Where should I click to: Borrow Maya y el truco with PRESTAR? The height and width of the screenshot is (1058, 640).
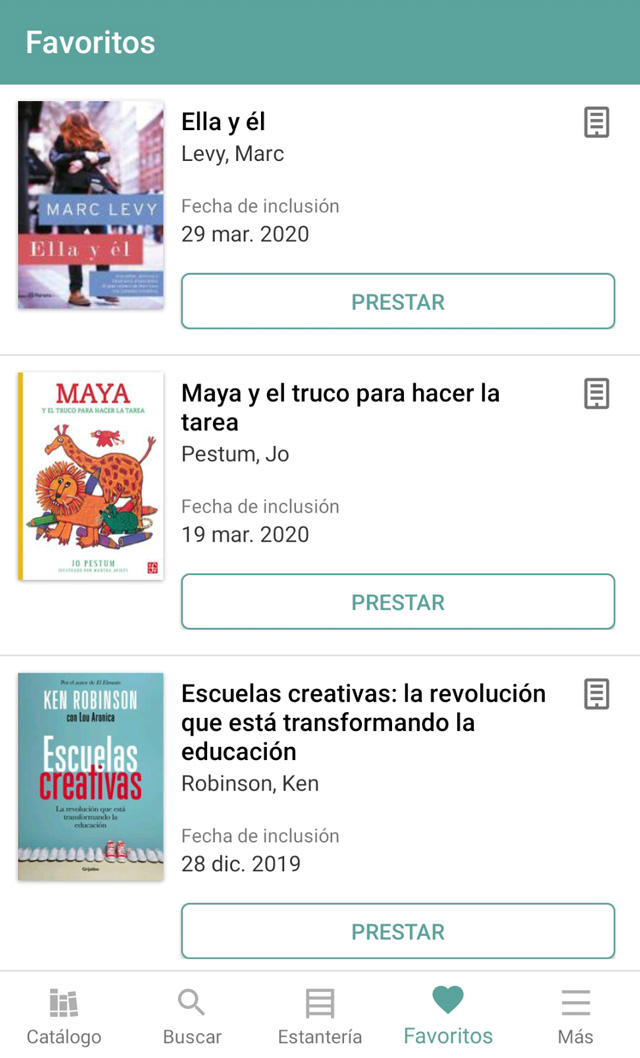coord(397,602)
